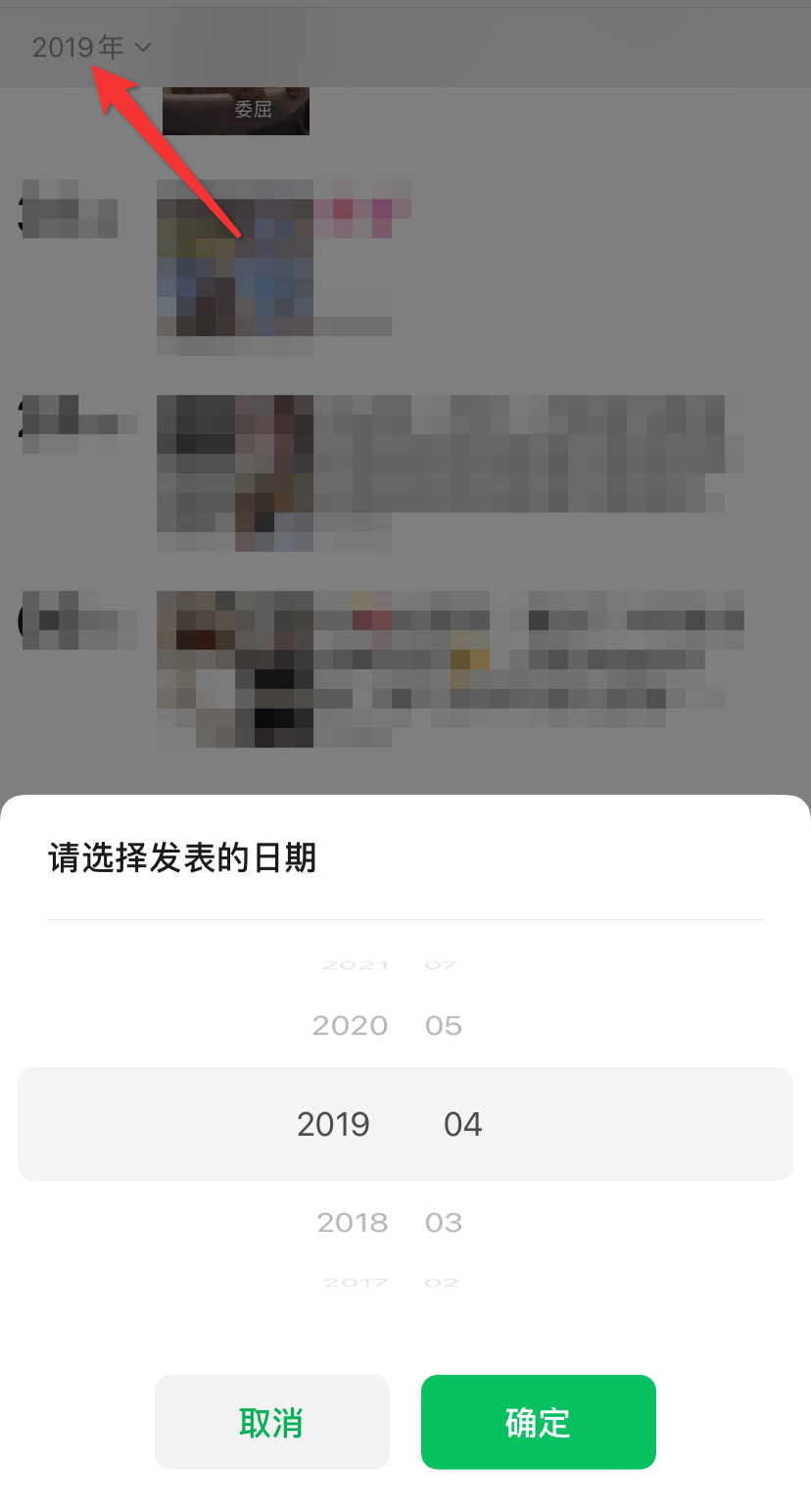Tap 取消 to cancel date selection
This screenshot has height=1512, width=811.
pyautogui.click(x=271, y=1422)
